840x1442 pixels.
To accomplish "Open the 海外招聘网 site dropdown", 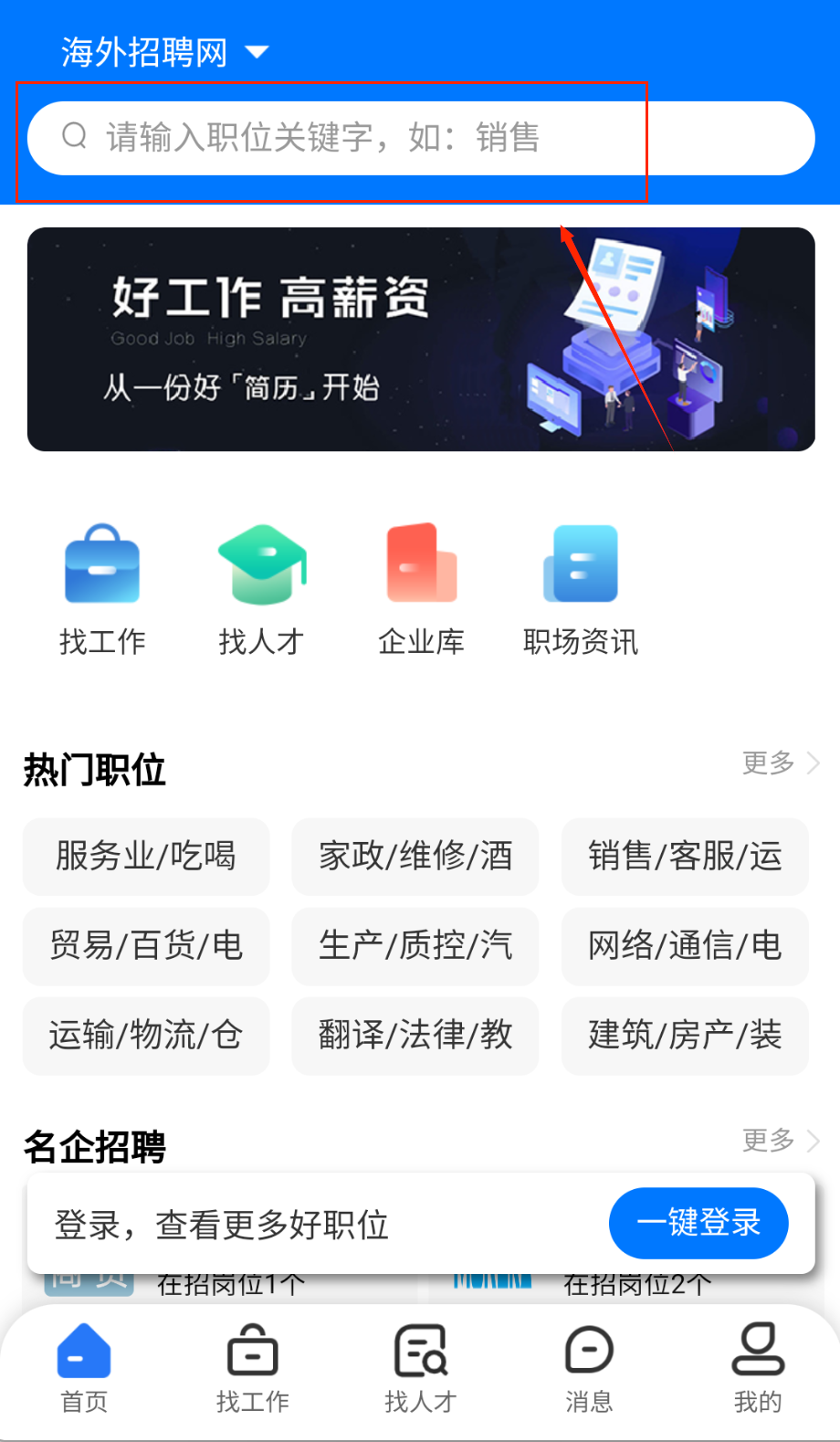I will point(164,52).
